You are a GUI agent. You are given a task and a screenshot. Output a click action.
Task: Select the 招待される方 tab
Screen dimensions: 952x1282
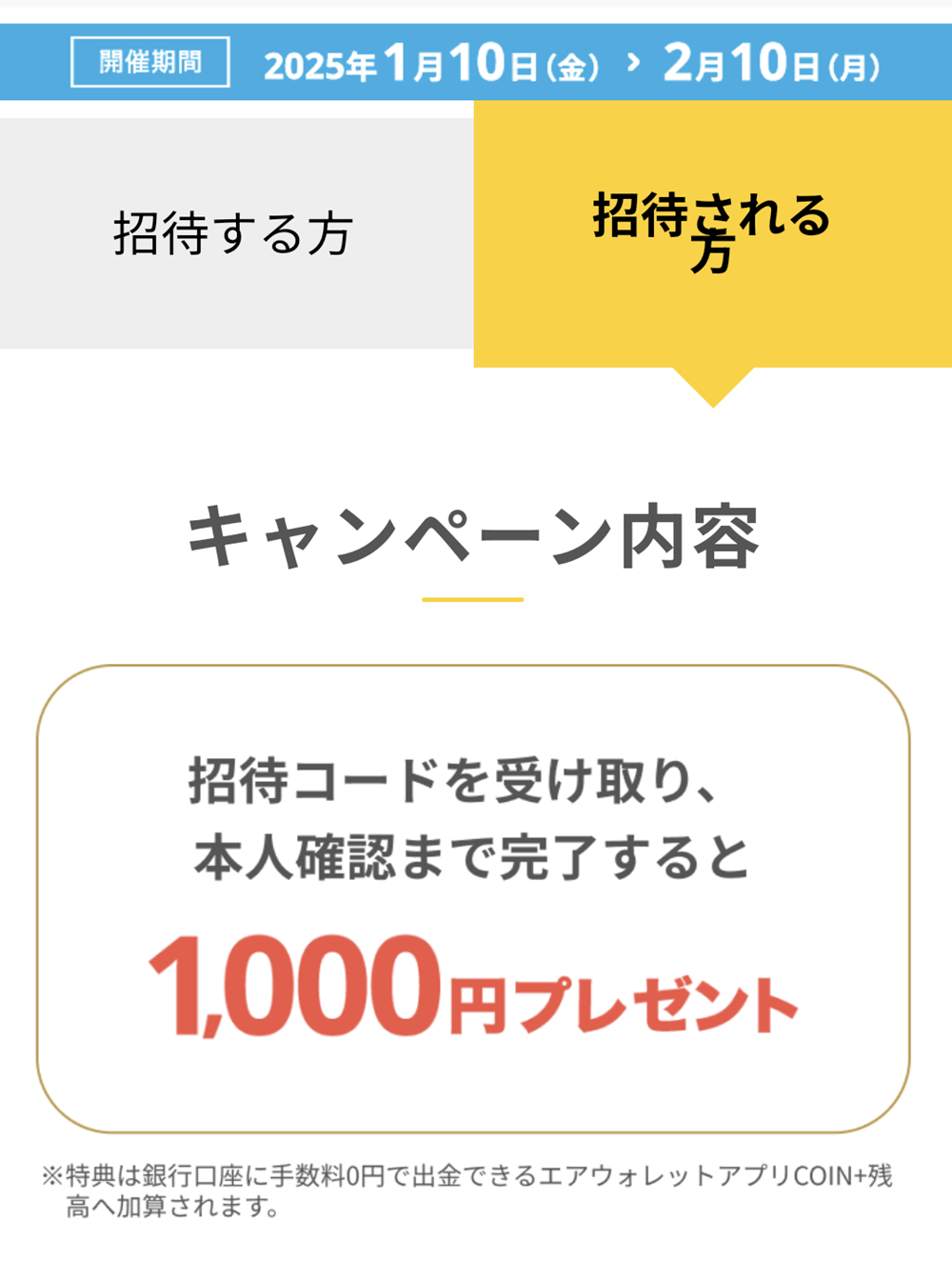[x=712, y=233]
